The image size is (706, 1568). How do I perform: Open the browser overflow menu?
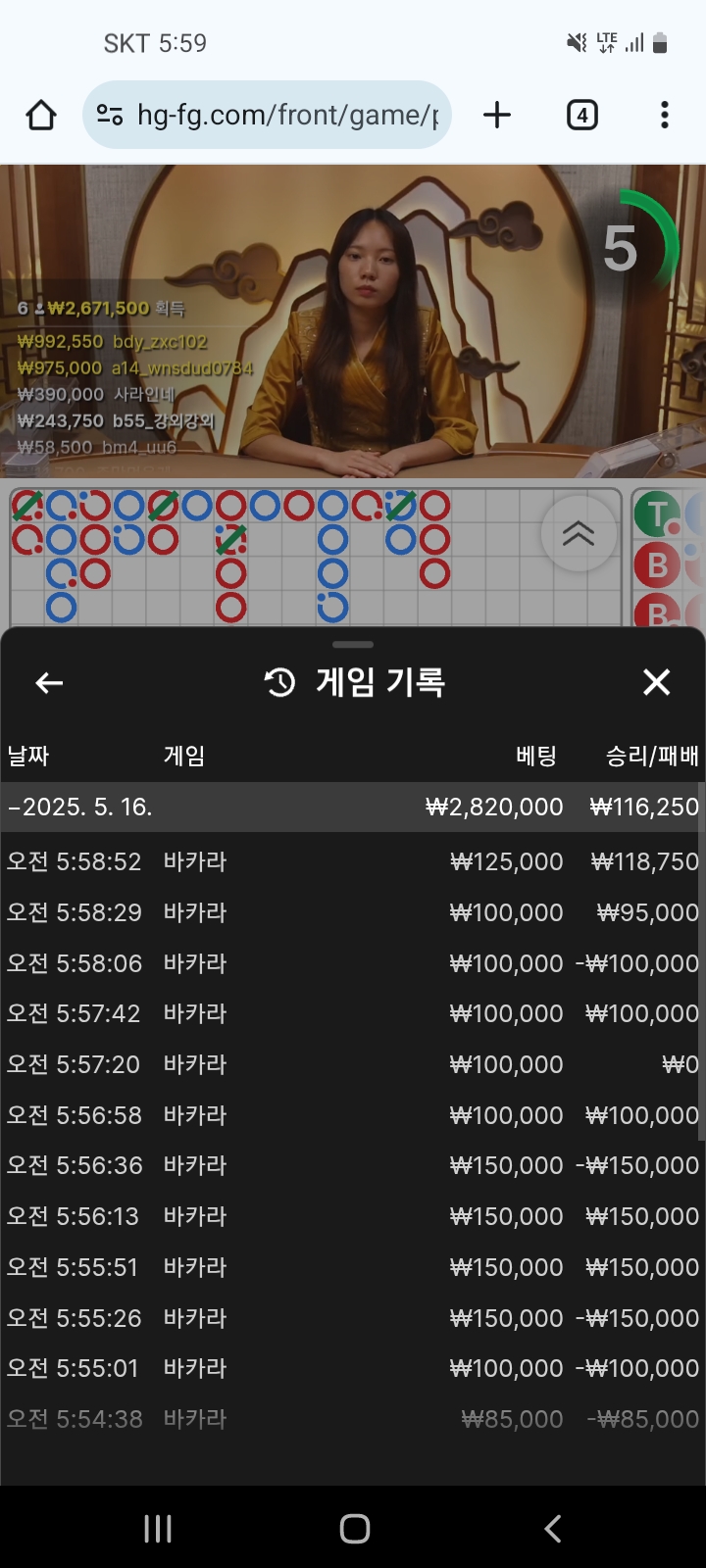665,116
